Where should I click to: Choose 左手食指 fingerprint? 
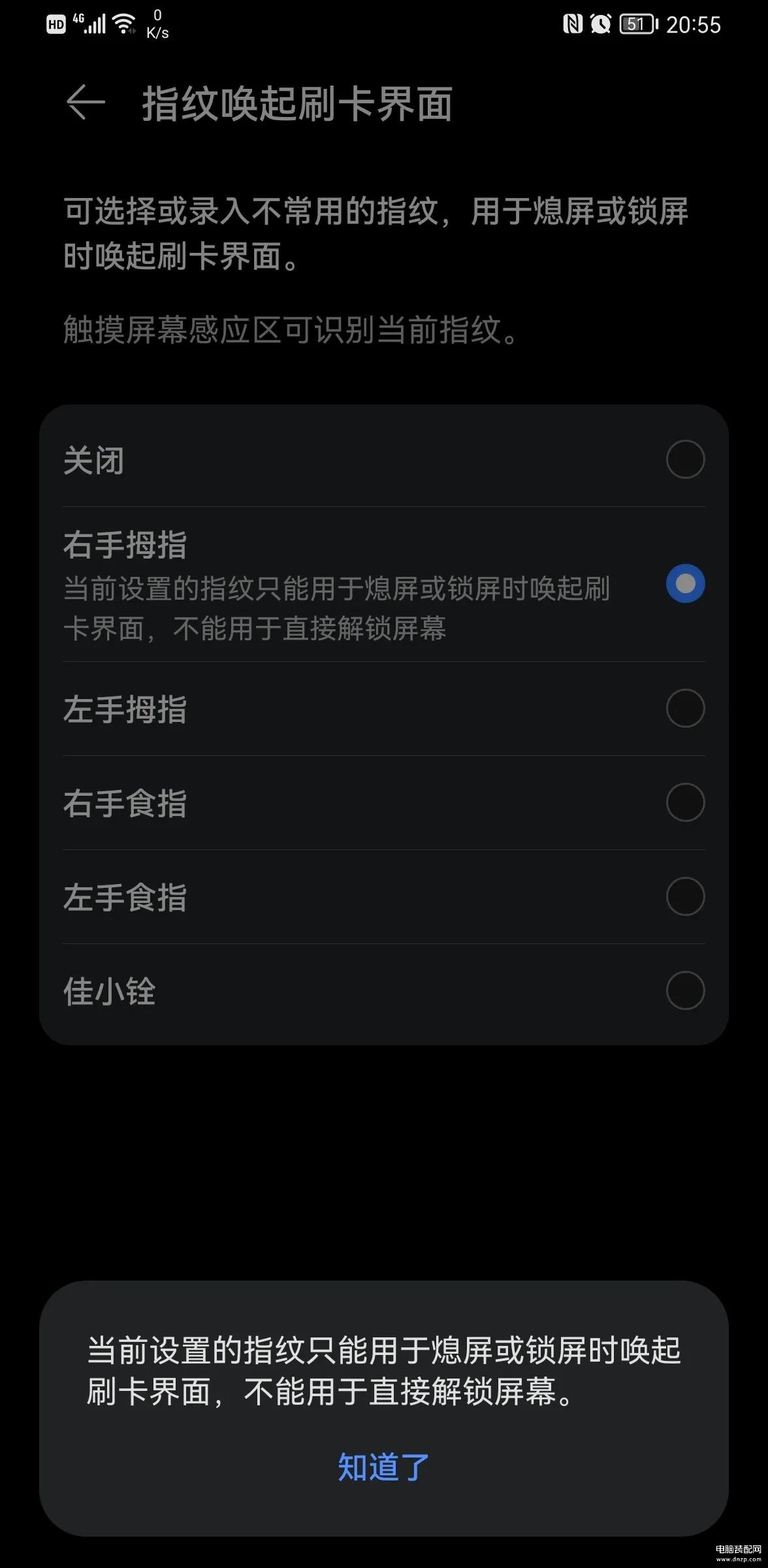(x=384, y=896)
